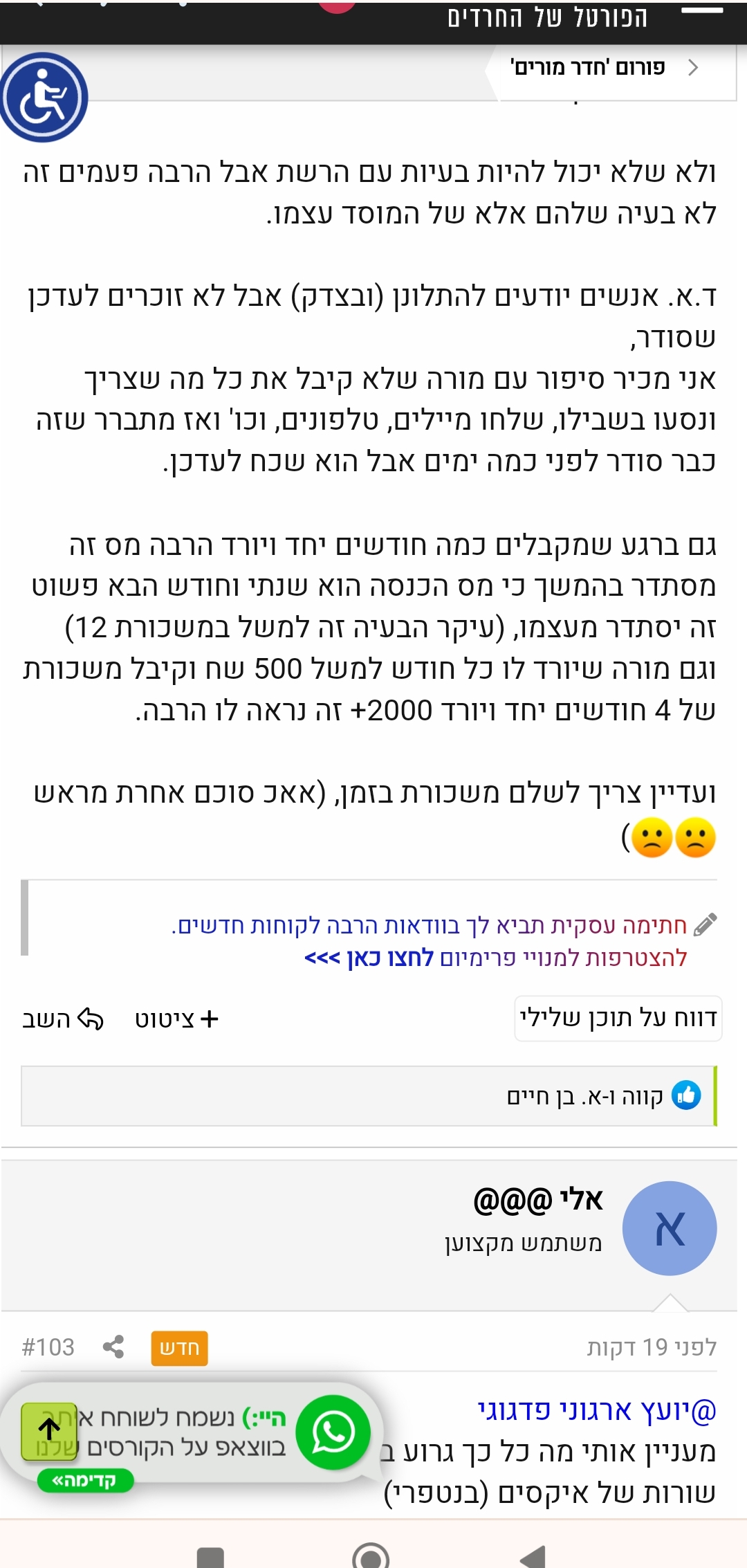Go to home via the system home button
This screenshot has height=1568, width=747.
tap(371, 1557)
